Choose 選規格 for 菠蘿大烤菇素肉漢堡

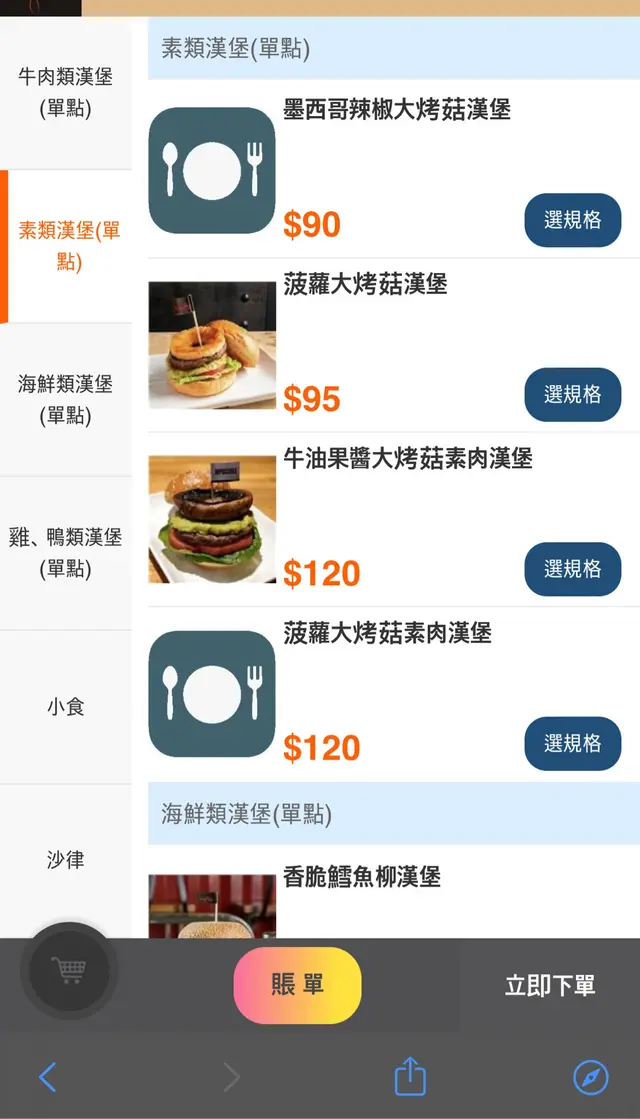572,743
